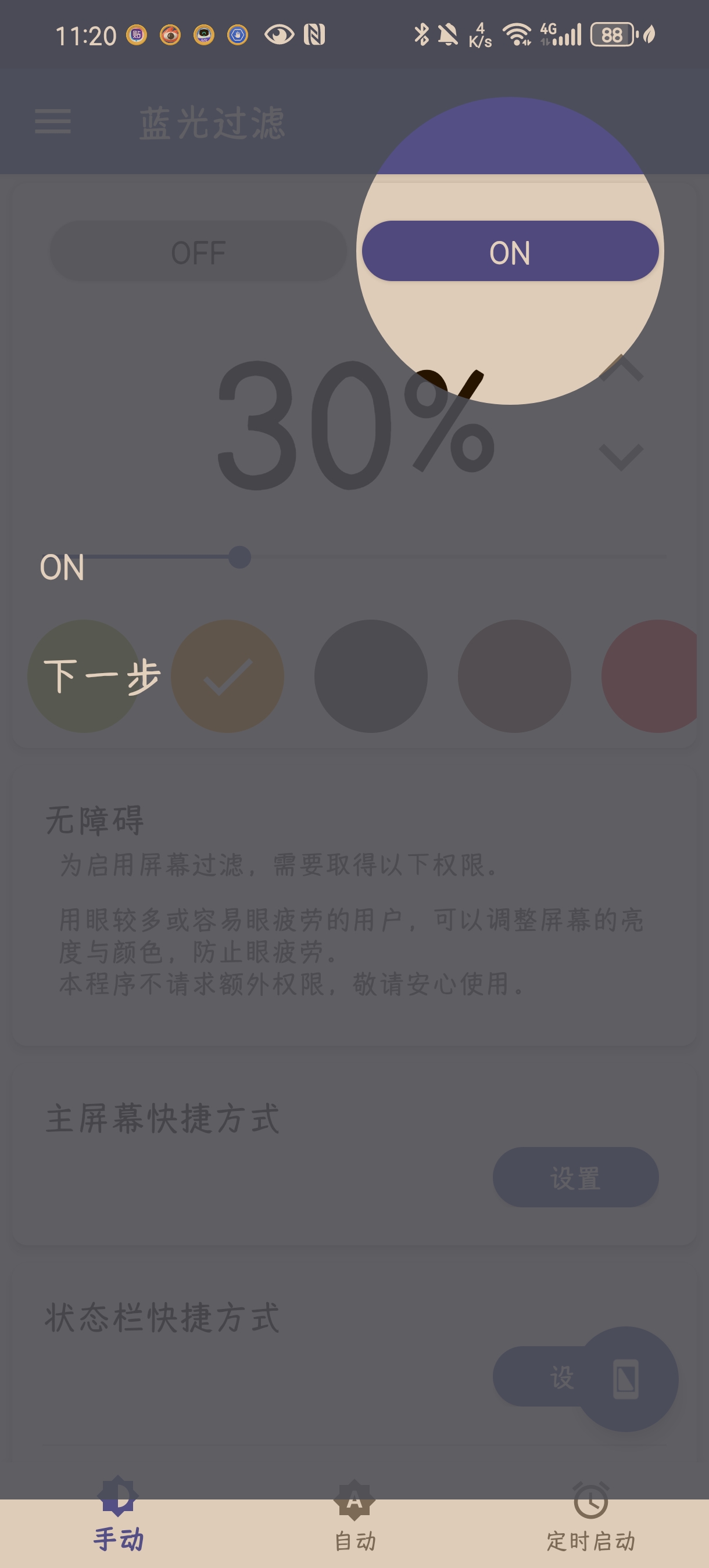Switch the filter OFF
Image resolution: width=709 pixels, height=1568 pixels.
tap(198, 251)
